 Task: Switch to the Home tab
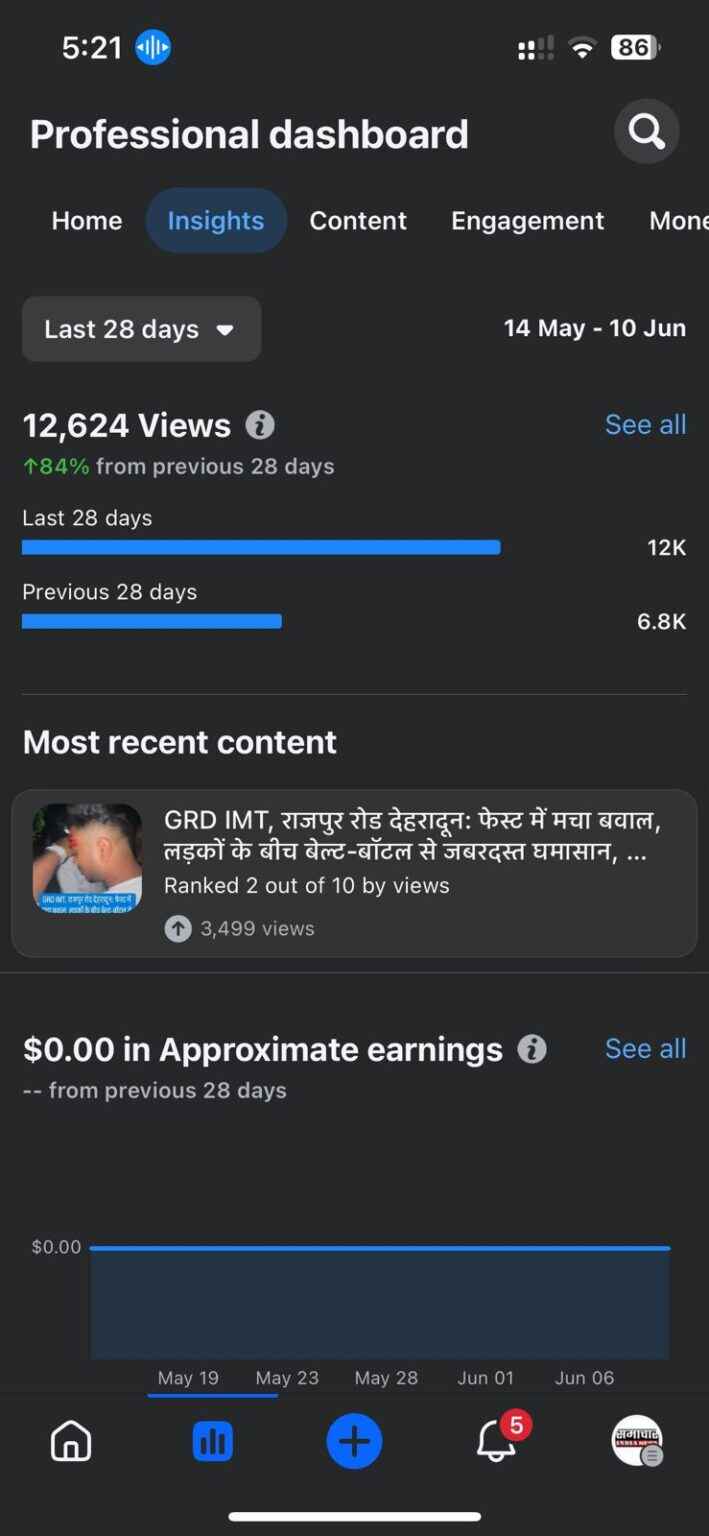pyautogui.click(x=87, y=221)
